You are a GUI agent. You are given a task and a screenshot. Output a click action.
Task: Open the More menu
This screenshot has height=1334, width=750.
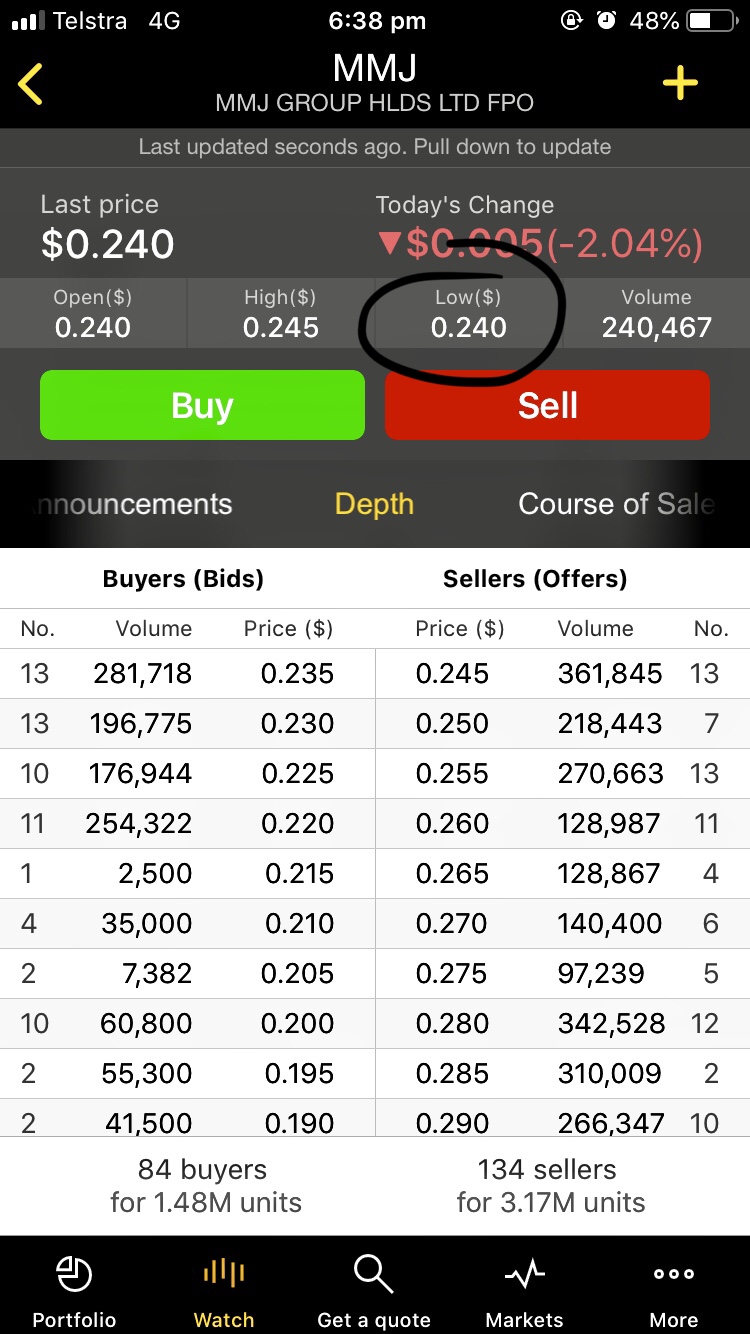click(x=674, y=1291)
